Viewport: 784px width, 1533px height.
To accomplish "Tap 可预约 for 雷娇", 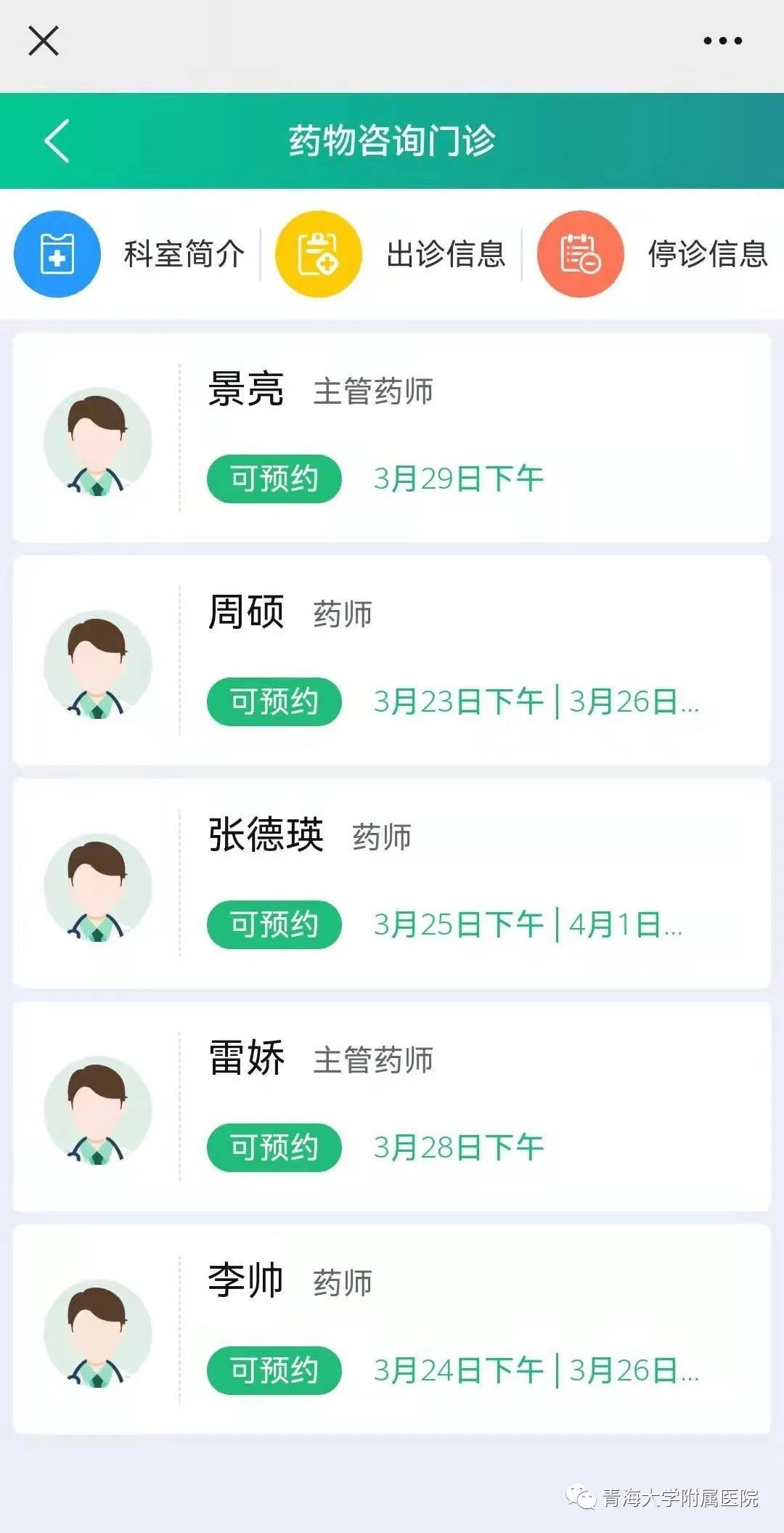I will [274, 1148].
